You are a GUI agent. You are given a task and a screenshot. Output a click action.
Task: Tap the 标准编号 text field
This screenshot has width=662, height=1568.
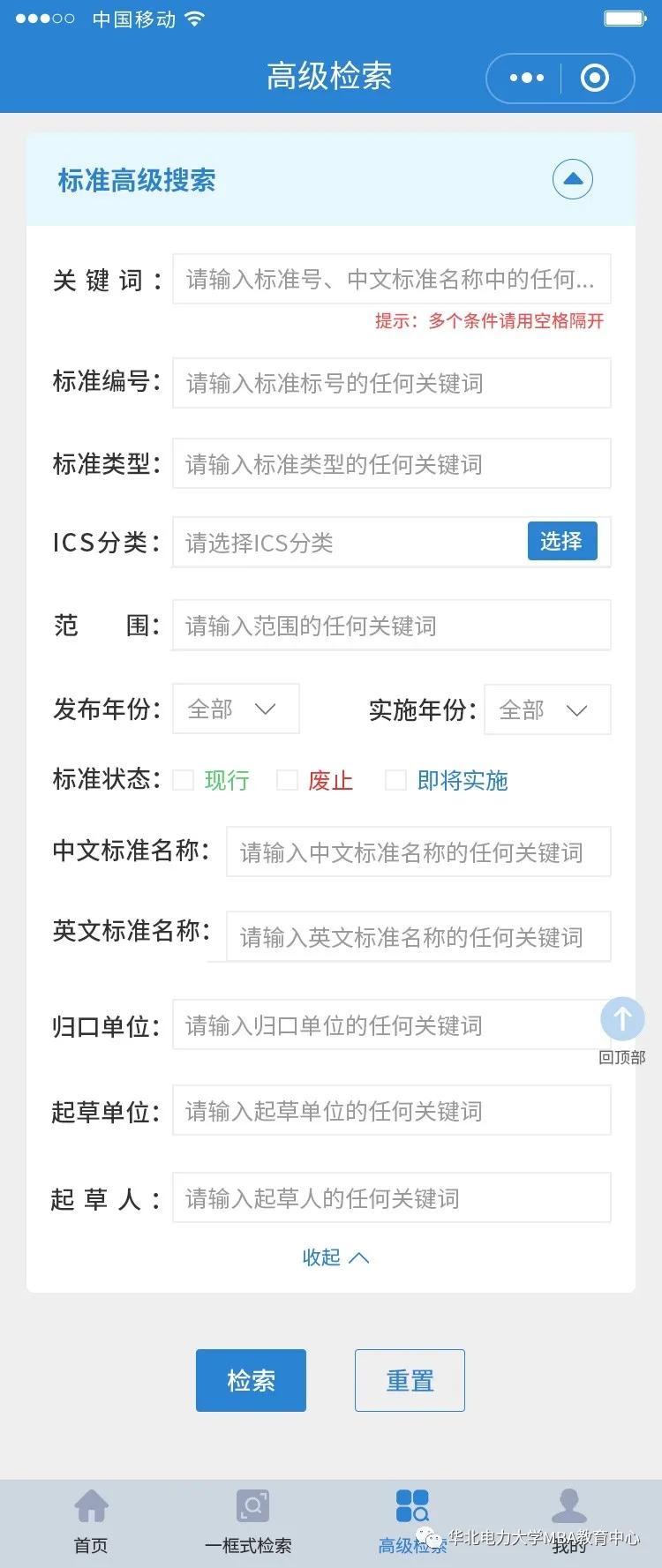click(x=391, y=383)
